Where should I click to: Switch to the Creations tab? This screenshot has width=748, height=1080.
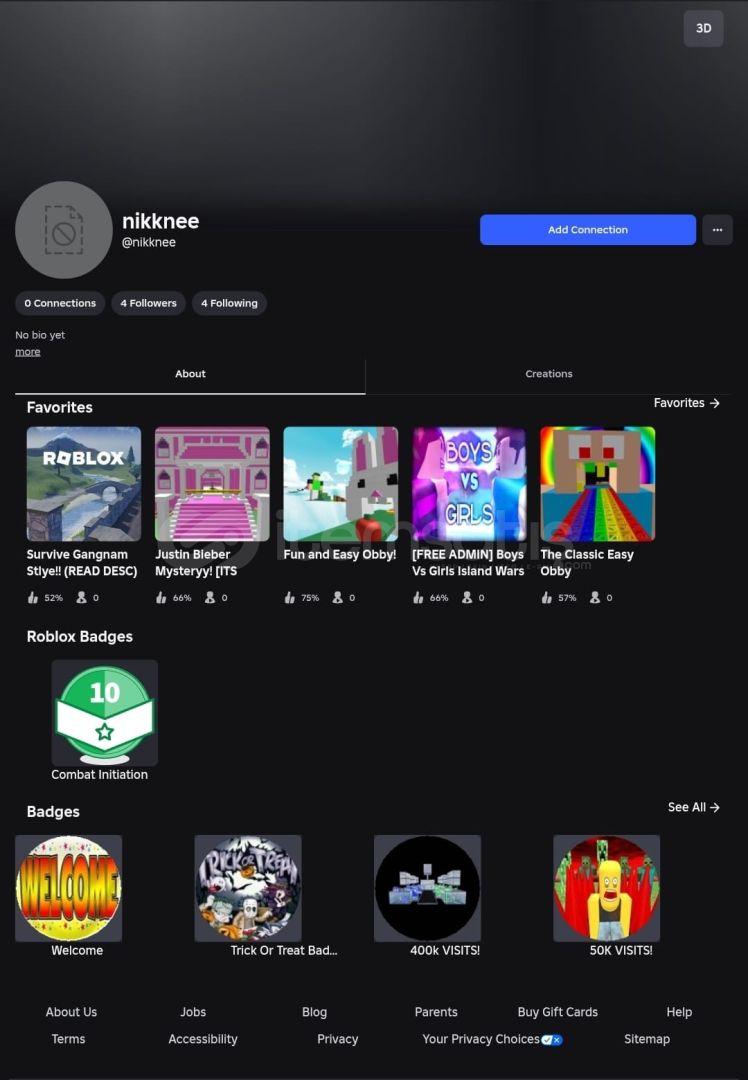pyautogui.click(x=549, y=374)
